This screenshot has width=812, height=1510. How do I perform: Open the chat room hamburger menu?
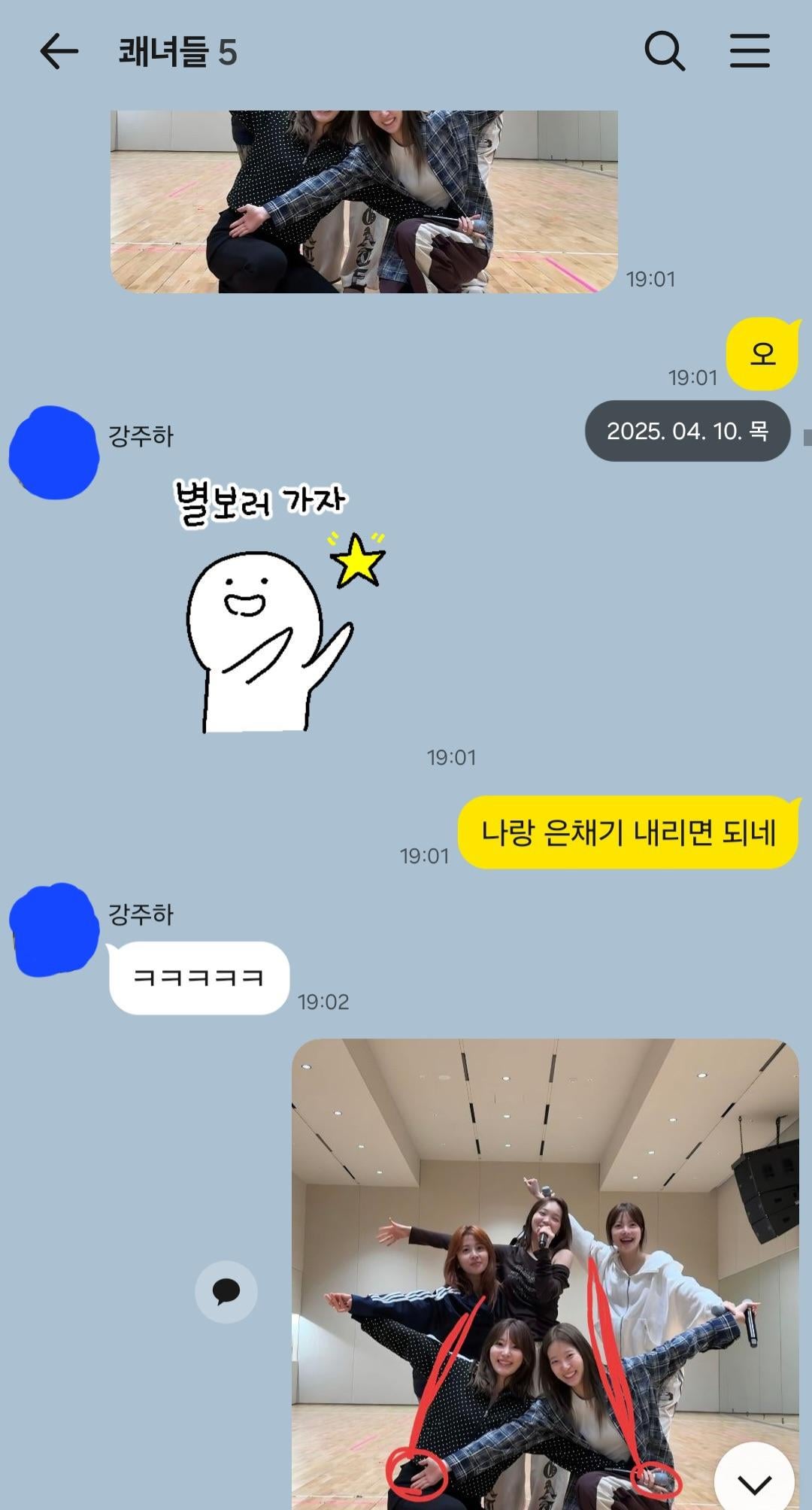(750, 53)
